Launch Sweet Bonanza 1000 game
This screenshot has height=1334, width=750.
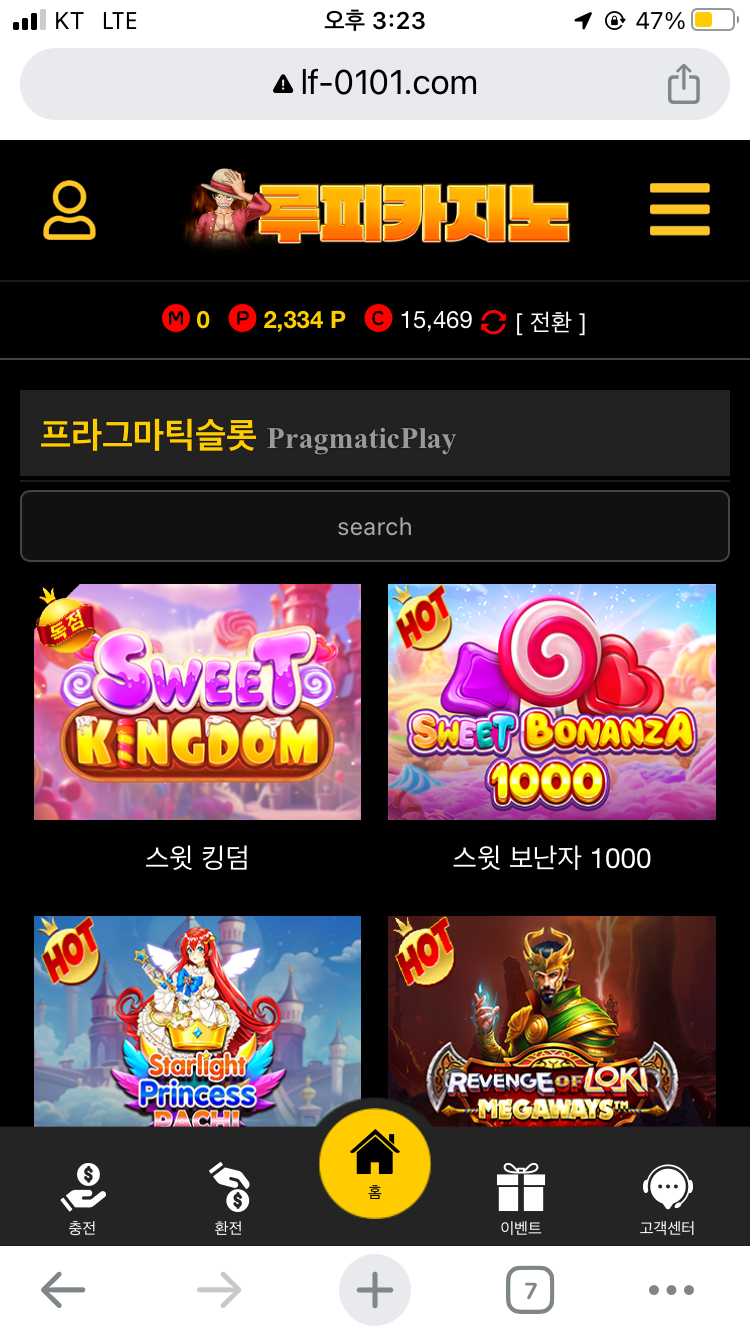551,702
